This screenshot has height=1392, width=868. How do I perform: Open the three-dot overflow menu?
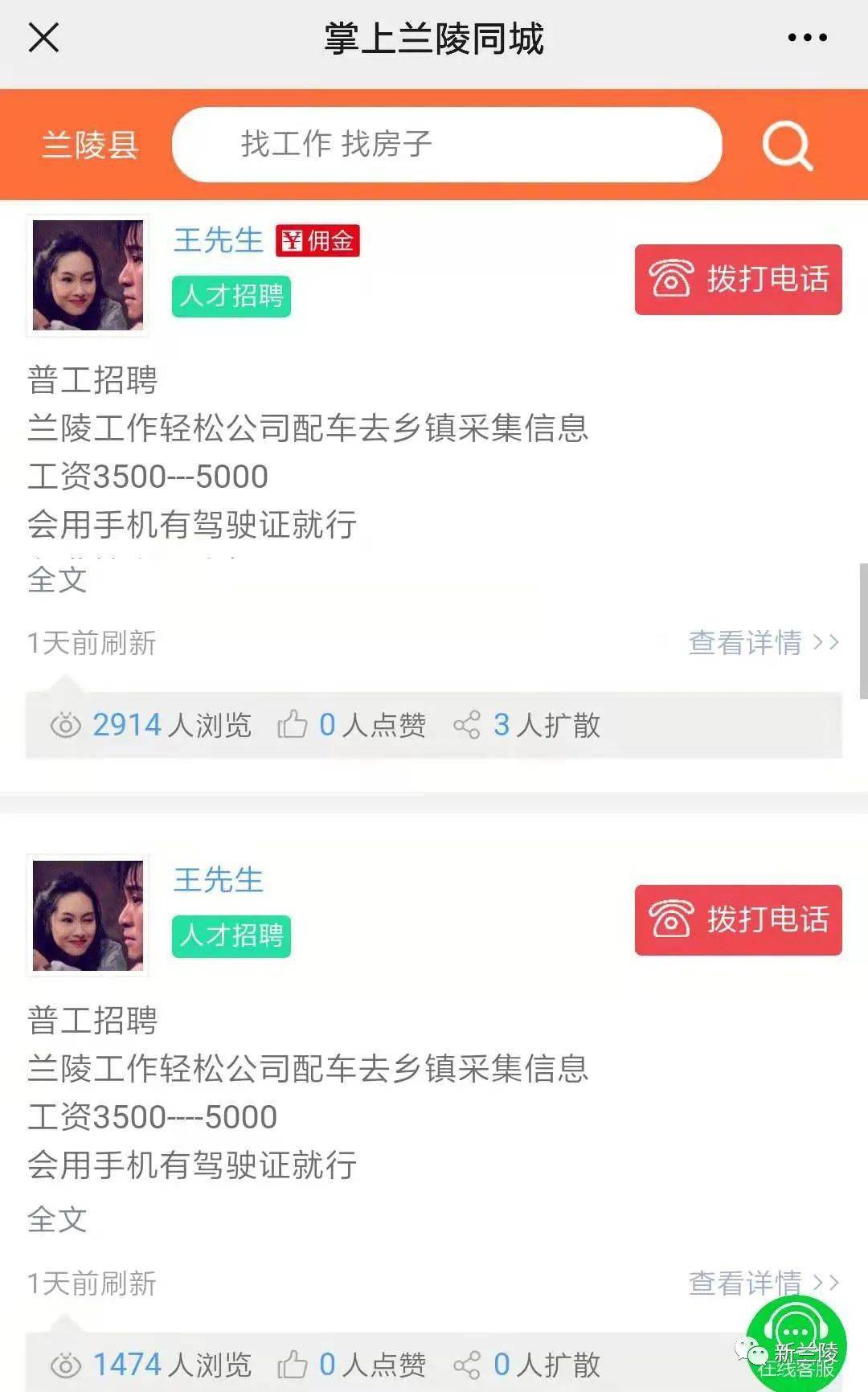point(807,38)
